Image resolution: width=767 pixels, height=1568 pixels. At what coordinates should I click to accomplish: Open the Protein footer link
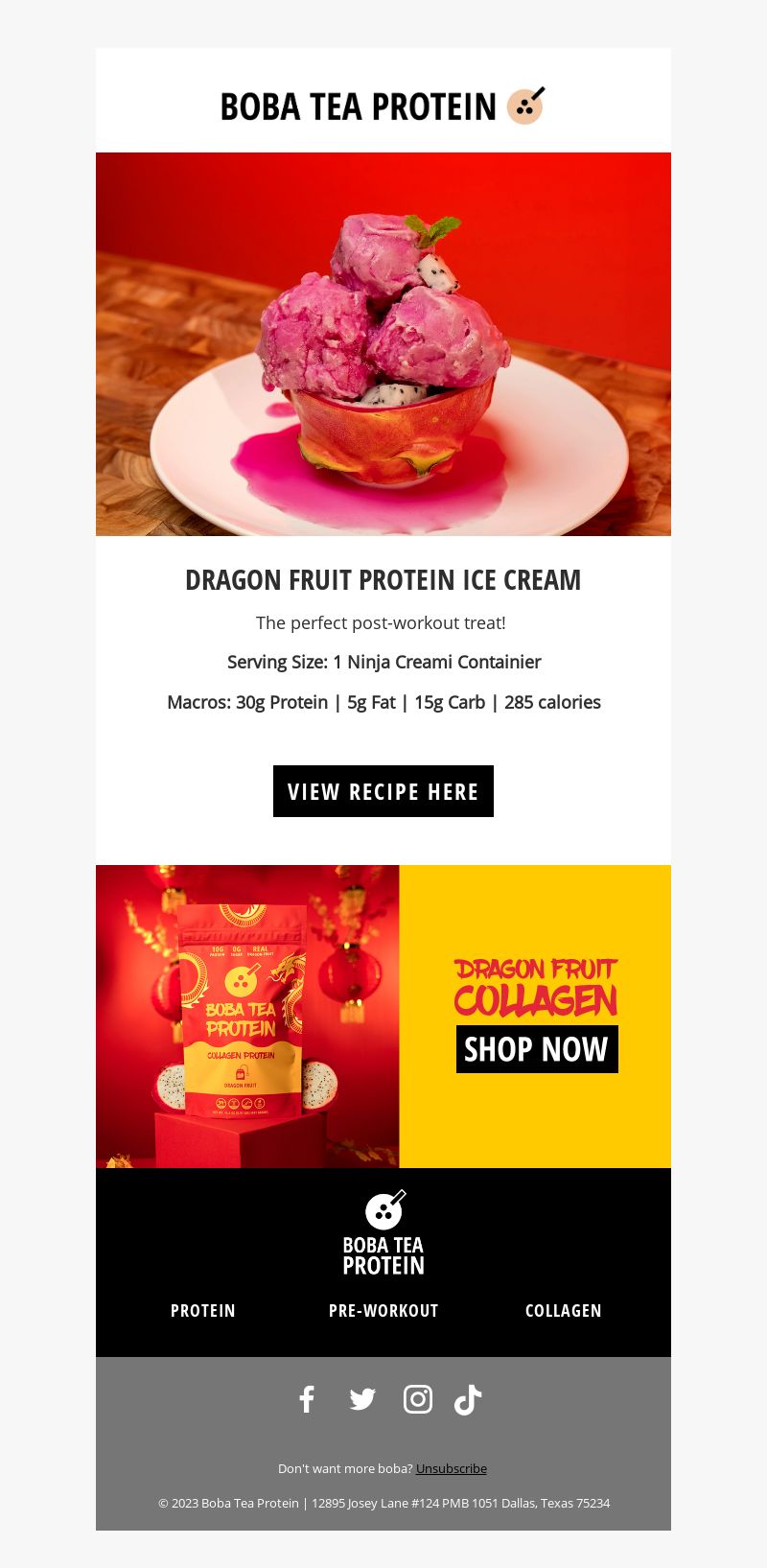pyautogui.click(x=203, y=1310)
